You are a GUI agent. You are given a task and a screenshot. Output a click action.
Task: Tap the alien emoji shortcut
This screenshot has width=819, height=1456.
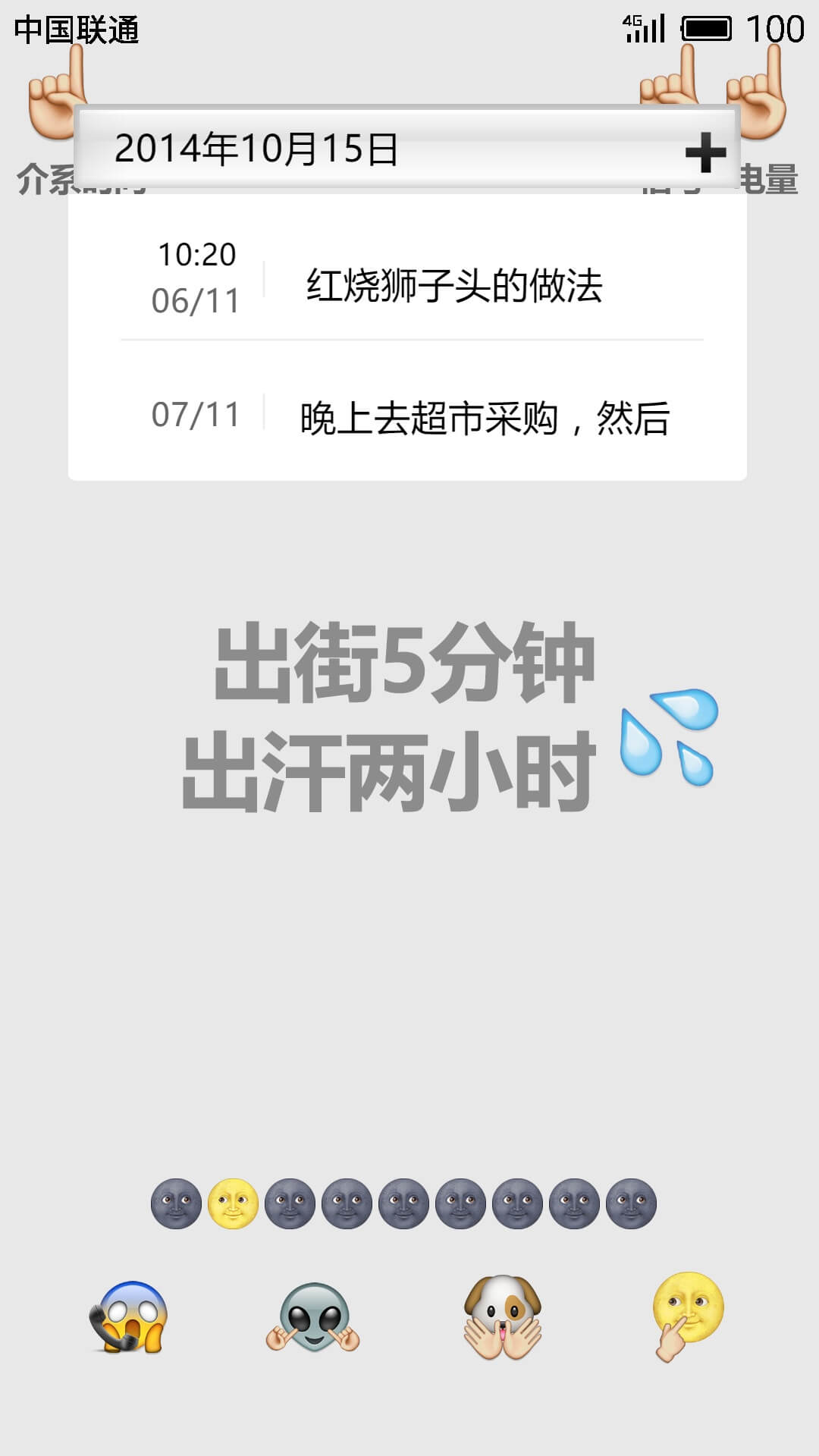click(312, 1316)
